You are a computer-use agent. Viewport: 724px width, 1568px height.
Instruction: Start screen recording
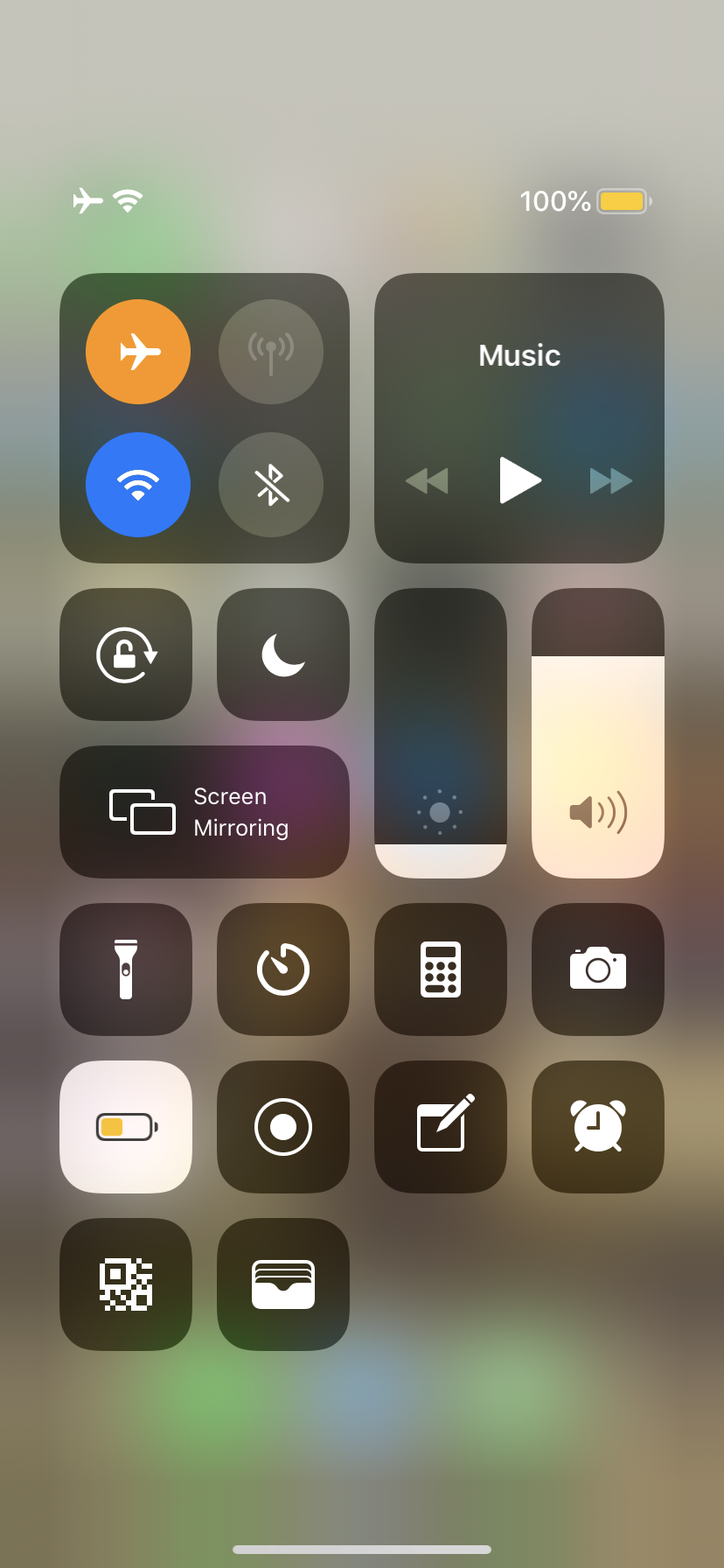[x=283, y=1127]
